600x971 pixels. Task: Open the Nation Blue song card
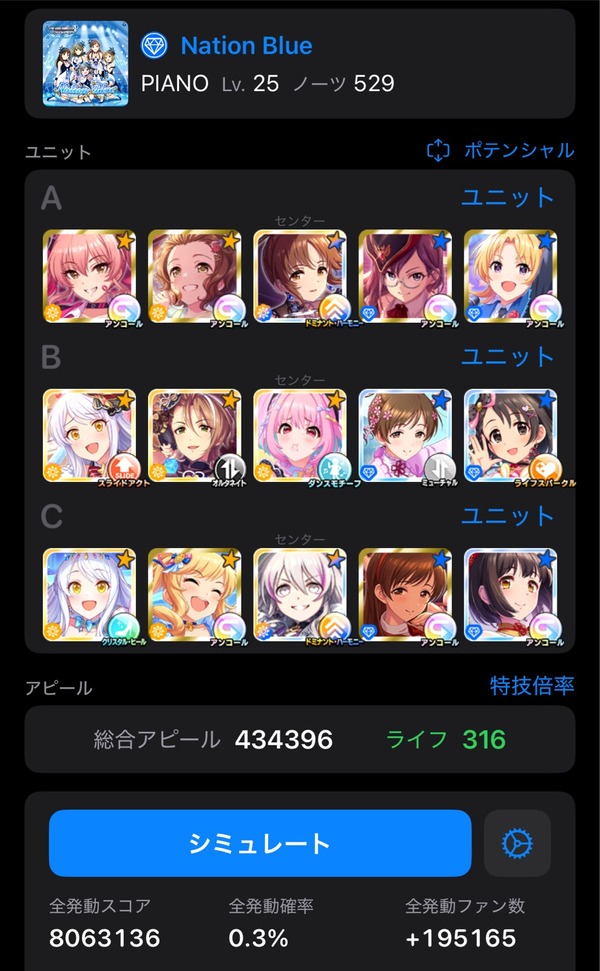[x=300, y=64]
